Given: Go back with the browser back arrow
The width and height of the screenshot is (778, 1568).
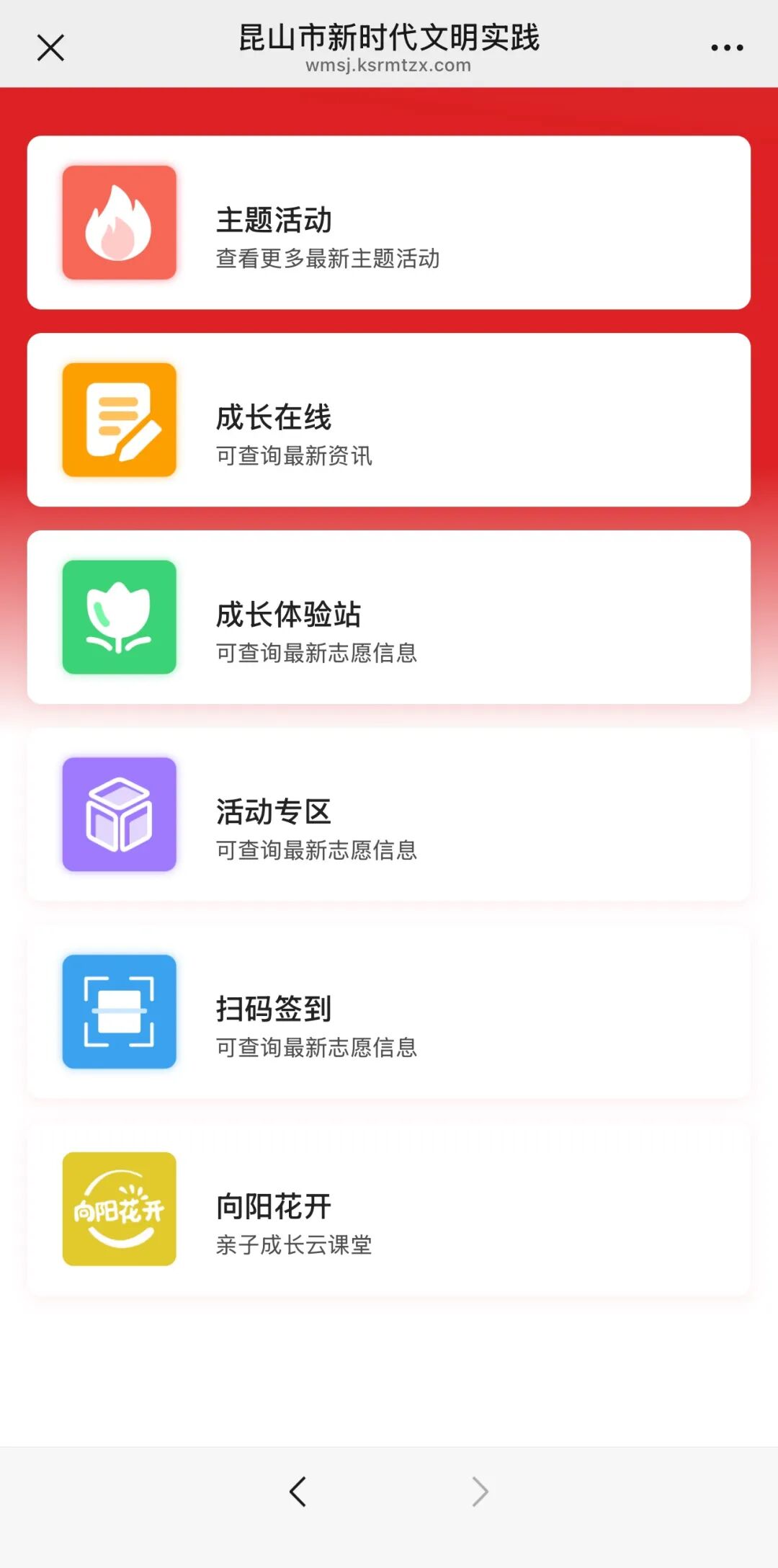Looking at the screenshot, I should coord(298,1492).
